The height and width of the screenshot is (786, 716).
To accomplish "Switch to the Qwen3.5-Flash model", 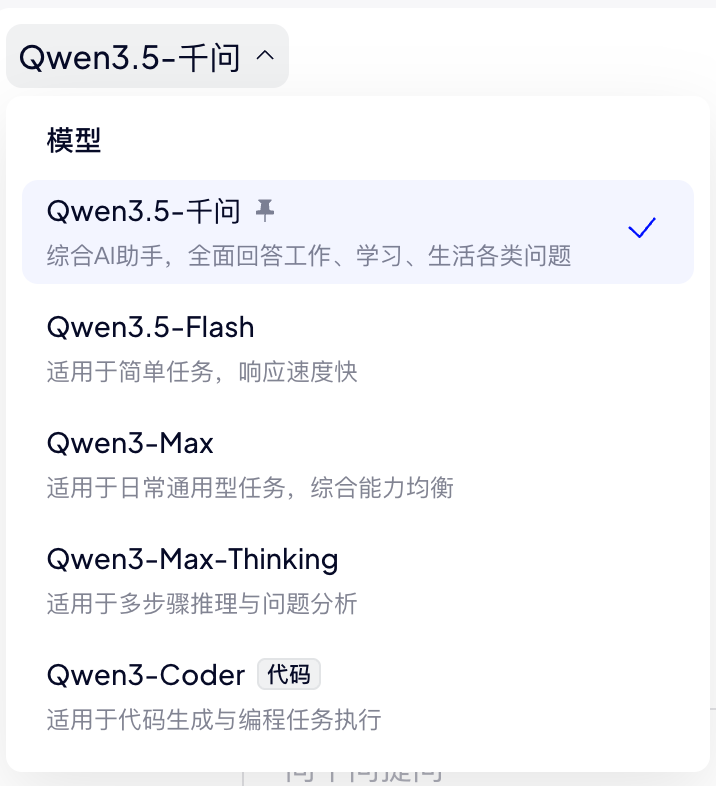I will pos(357,348).
